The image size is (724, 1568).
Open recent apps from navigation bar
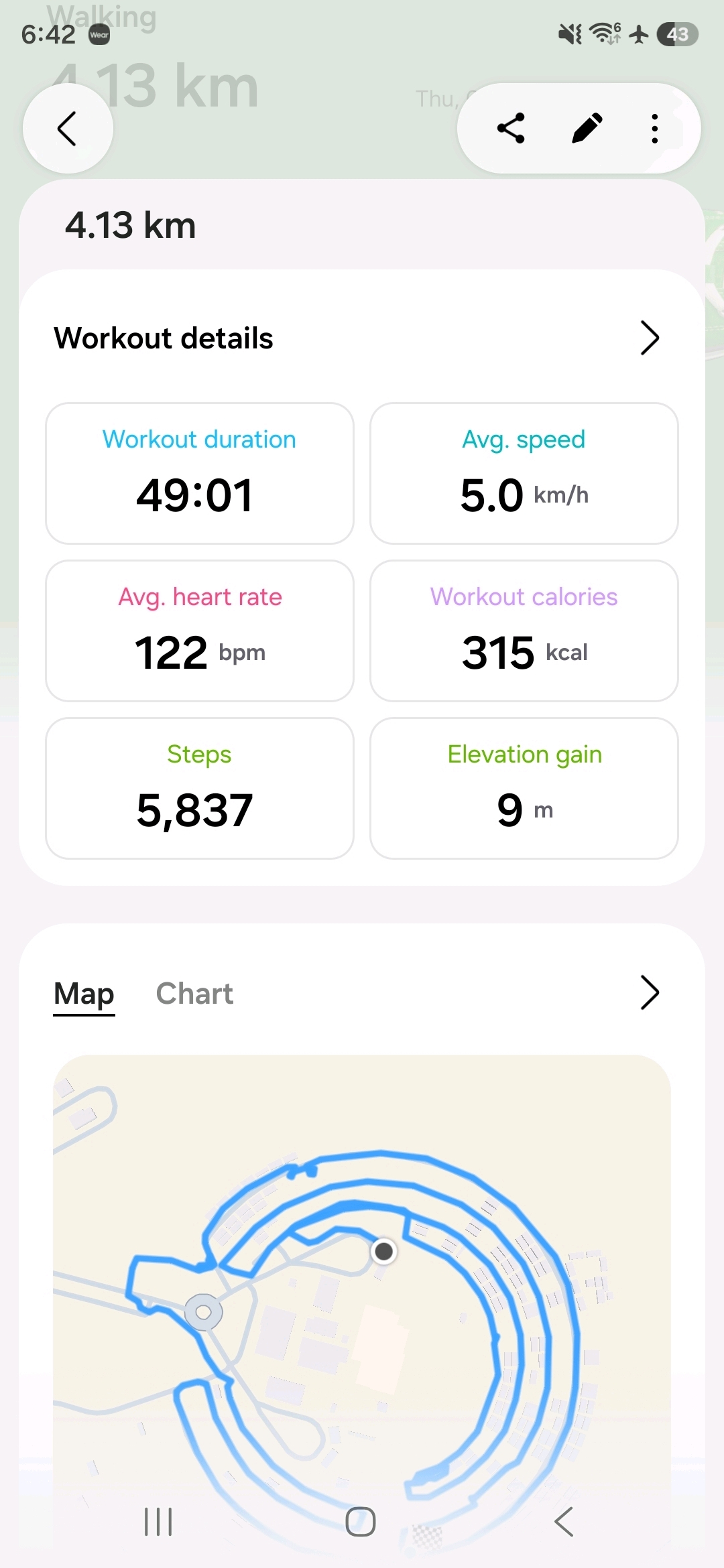pyautogui.click(x=158, y=1521)
